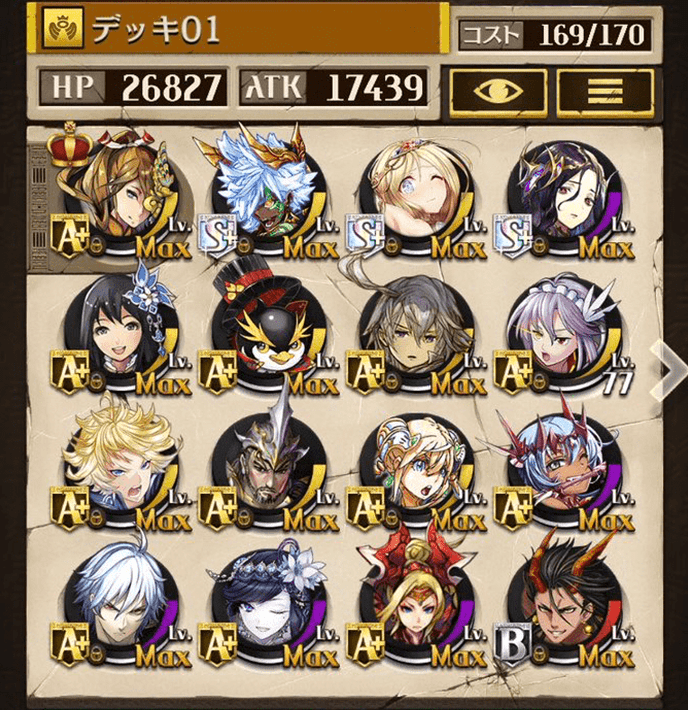Open the armored bearded general card
688x710 pixels.
[x=262, y=468]
